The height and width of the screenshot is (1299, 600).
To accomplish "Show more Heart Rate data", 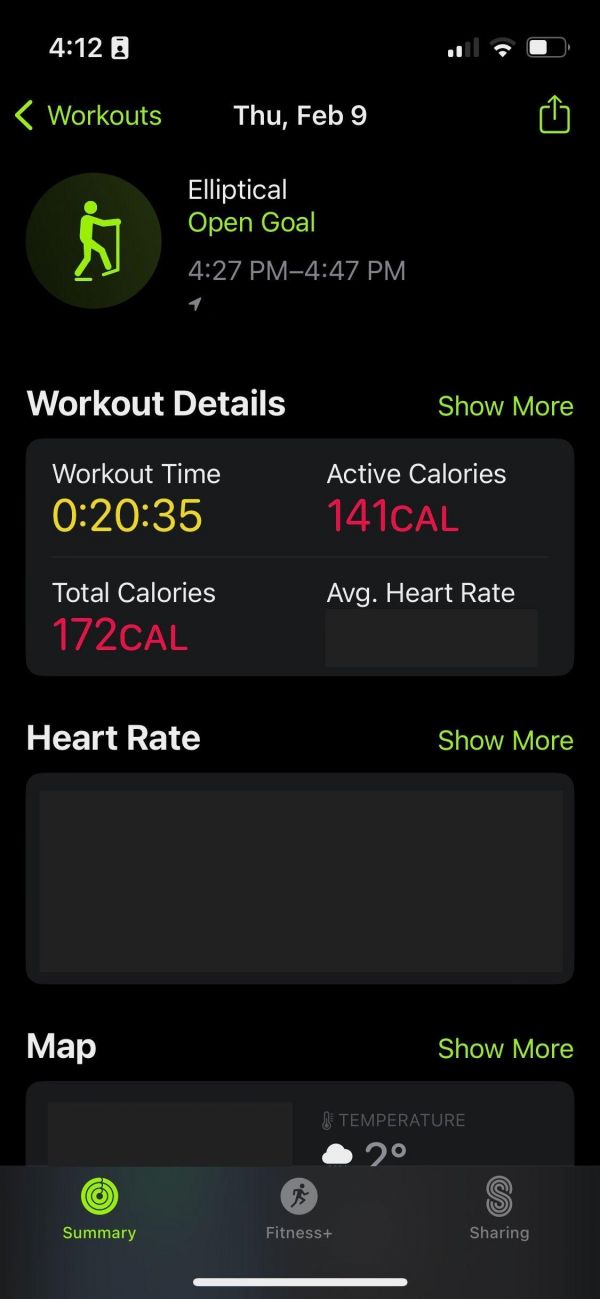I will [x=505, y=740].
